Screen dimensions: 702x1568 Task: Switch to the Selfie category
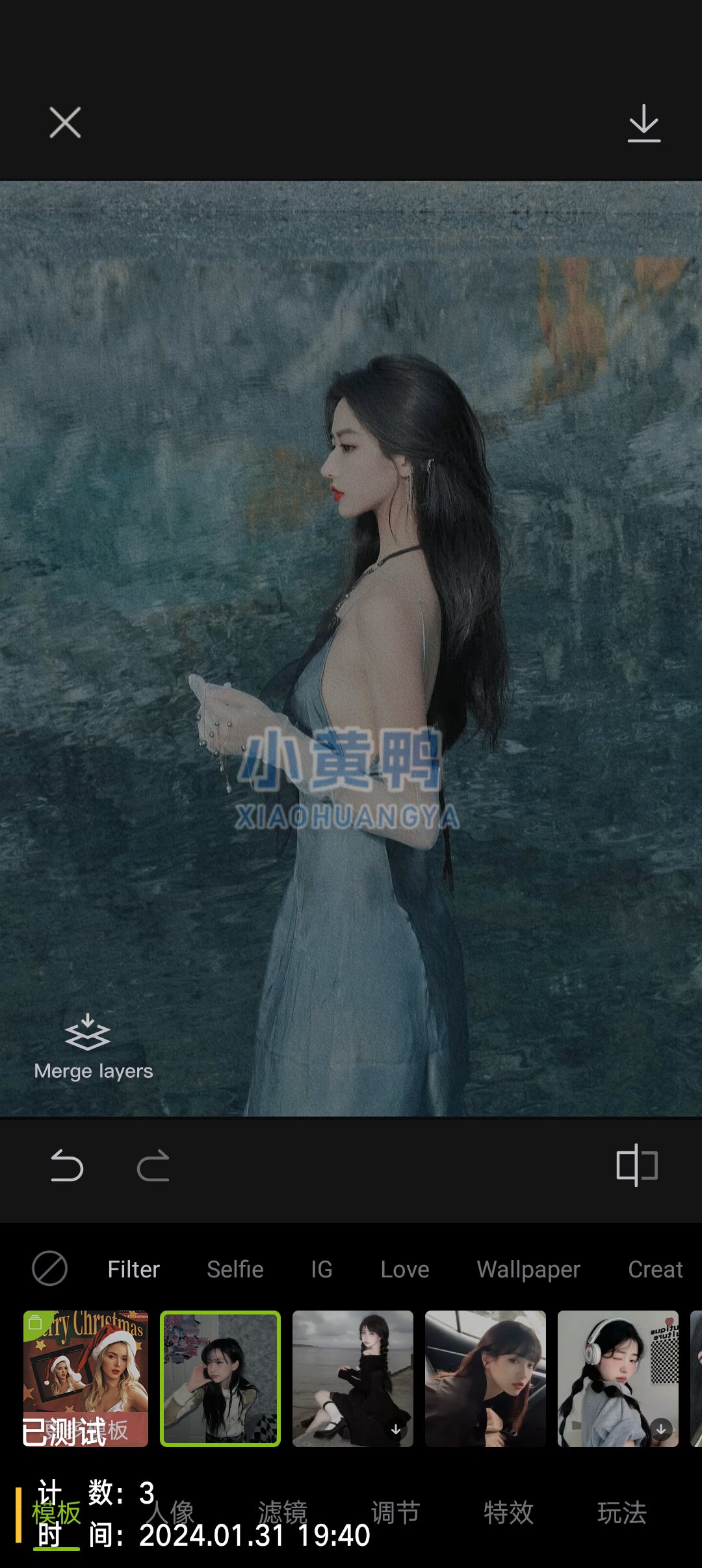click(235, 1270)
